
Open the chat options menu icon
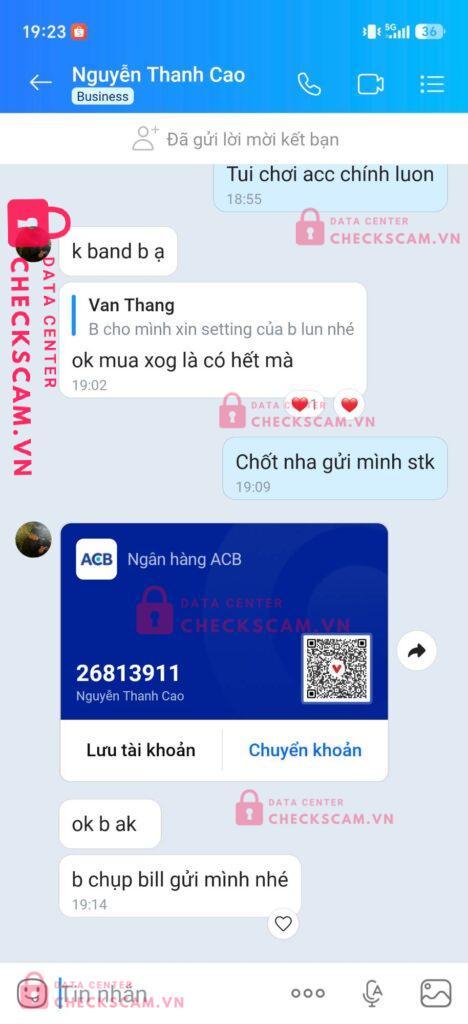432,84
